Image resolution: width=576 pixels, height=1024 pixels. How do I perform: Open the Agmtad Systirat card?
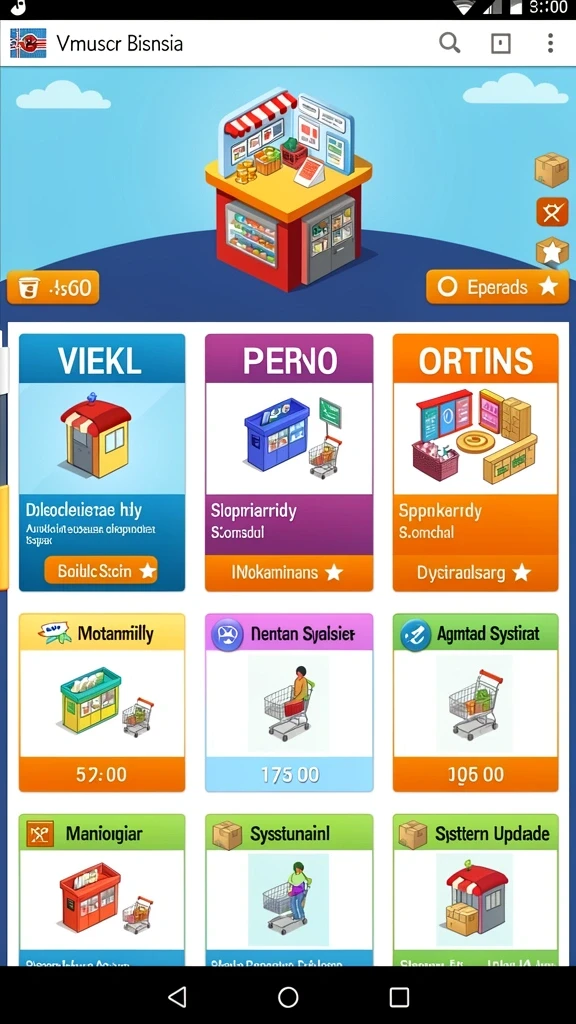[x=475, y=703]
